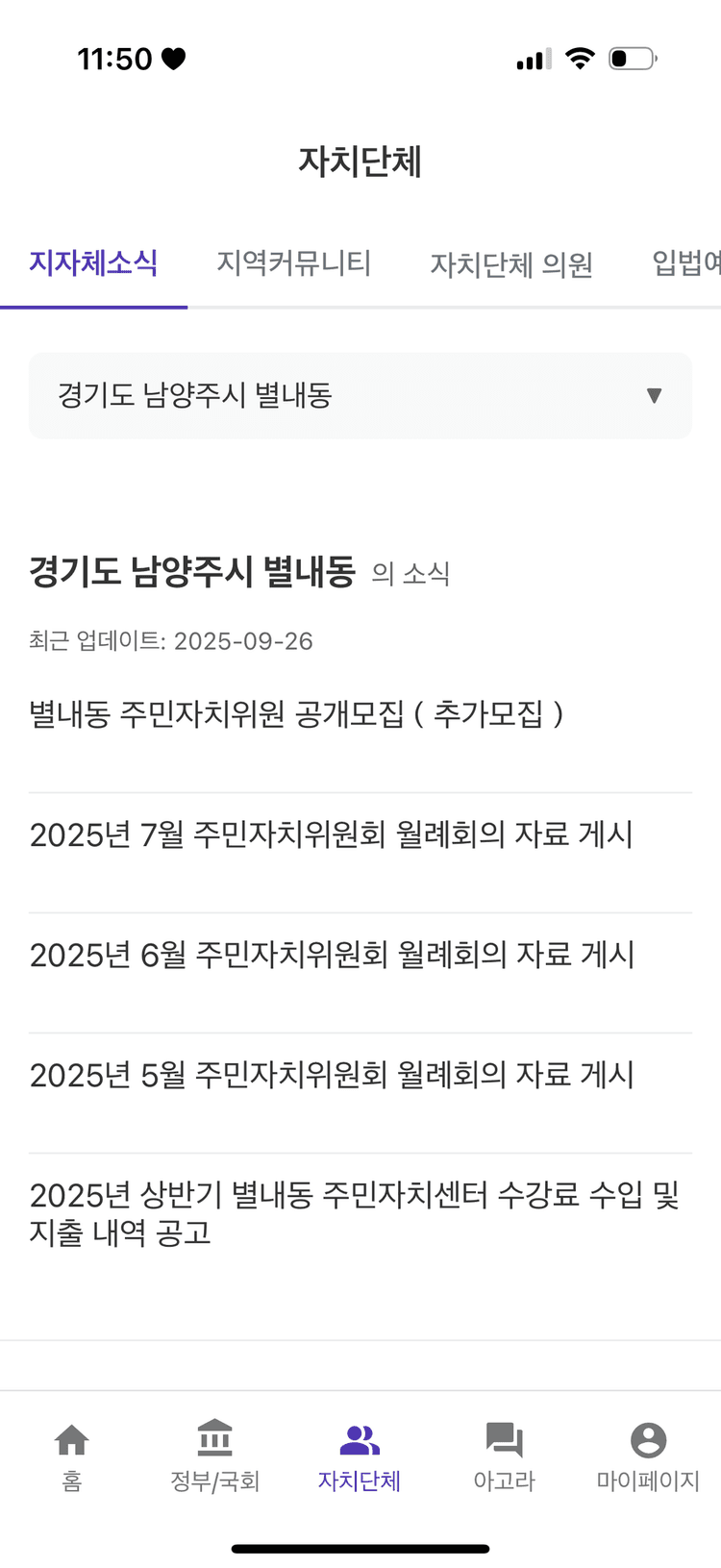721x1568 pixels.
Task: Tap the battery indicator icon
Action: [x=632, y=58]
